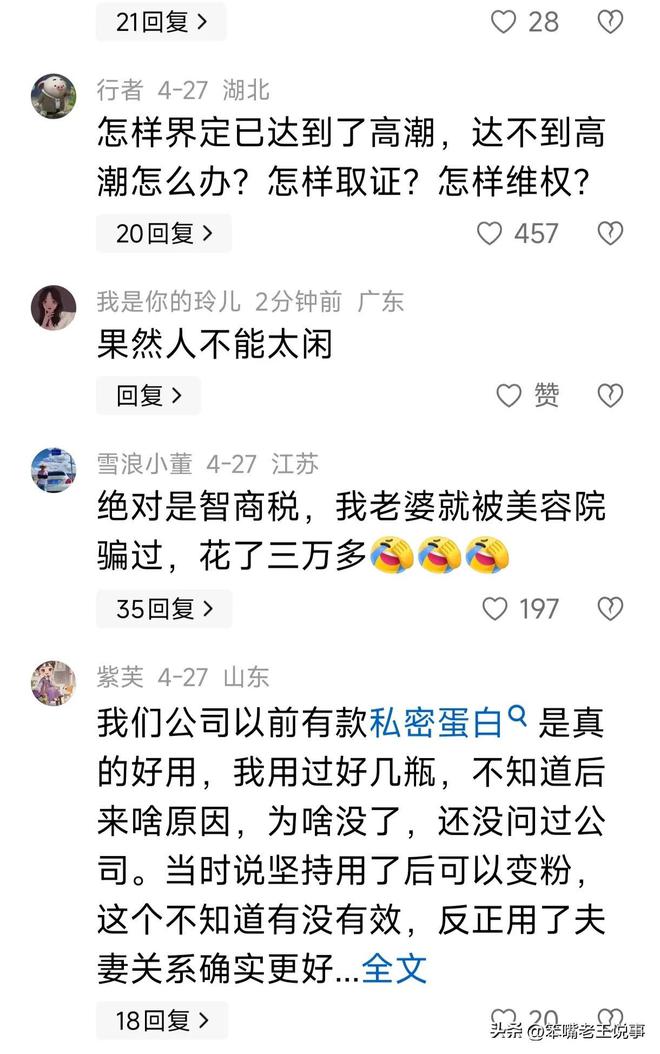660x1054 pixels.
Task: Expand 35 replies under 雪浪小董's comment
Action: pos(164,608)
